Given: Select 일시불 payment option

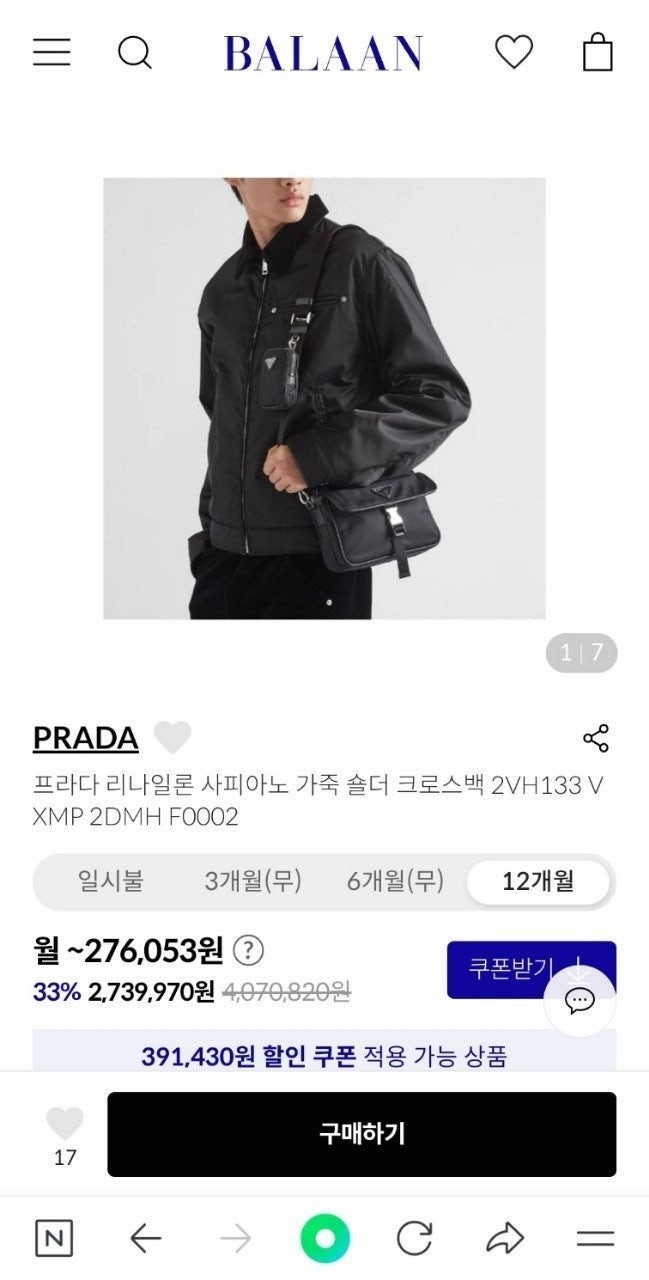Looking at the screenshot, I should click(110, 881).
